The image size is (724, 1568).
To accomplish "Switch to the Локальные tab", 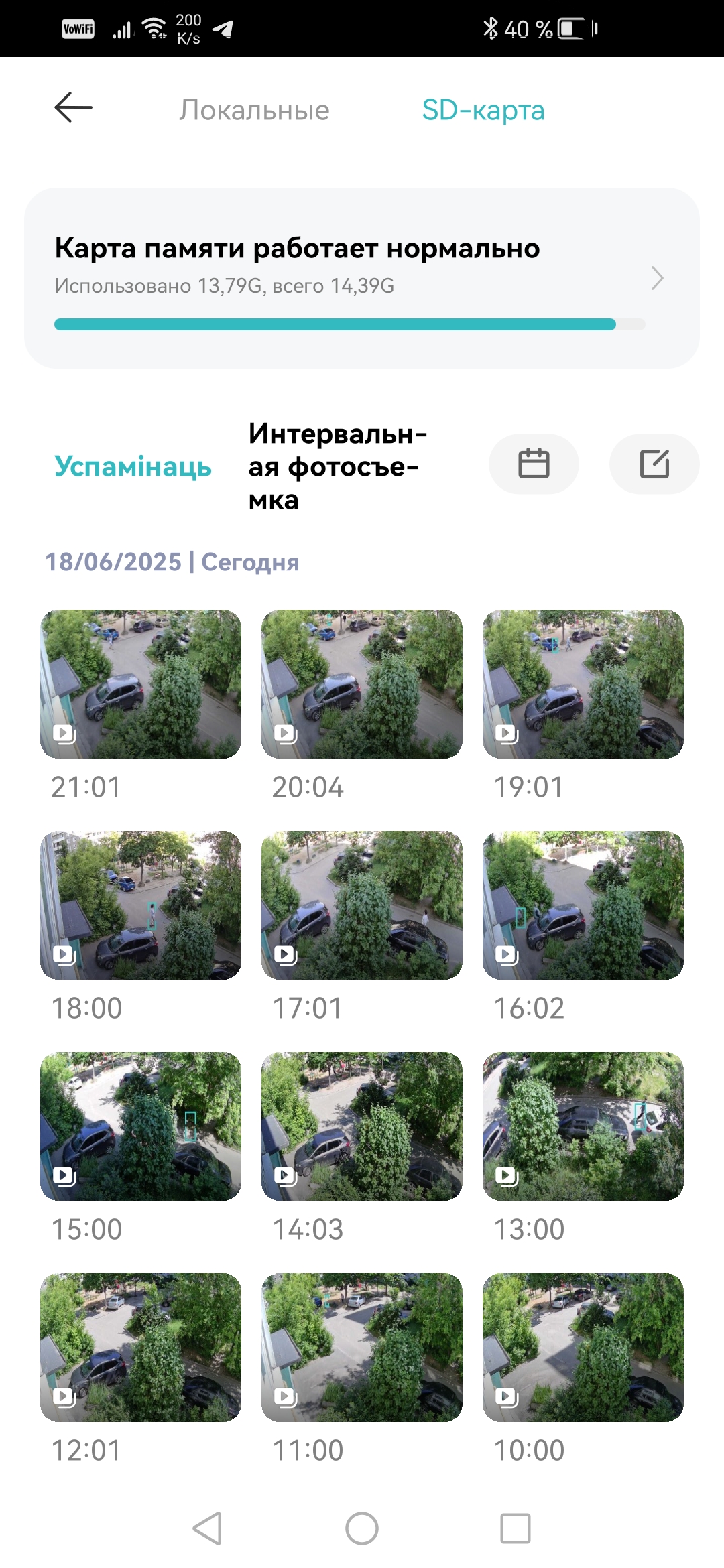I will click(254, 110).
